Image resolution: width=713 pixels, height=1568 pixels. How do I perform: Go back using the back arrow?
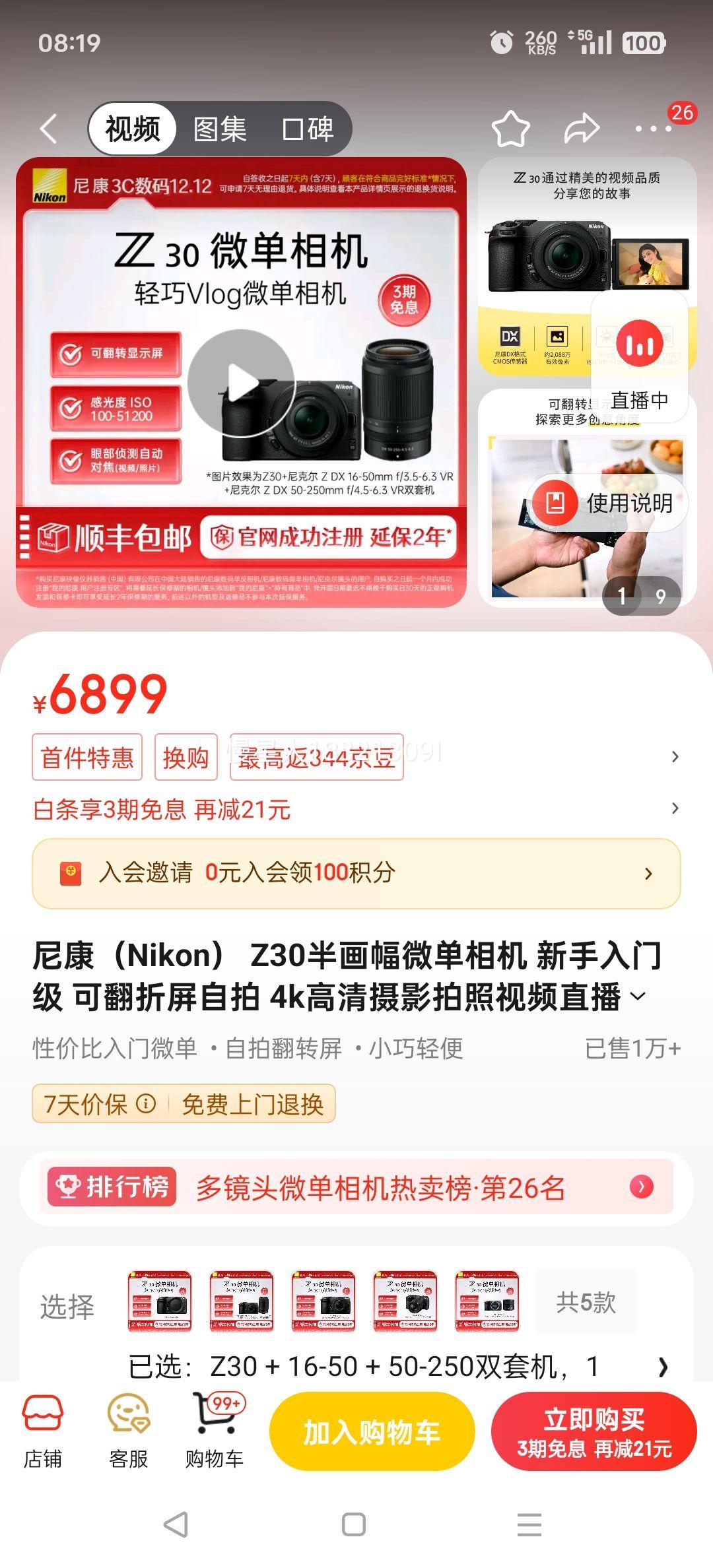click(x=50, y=129)
